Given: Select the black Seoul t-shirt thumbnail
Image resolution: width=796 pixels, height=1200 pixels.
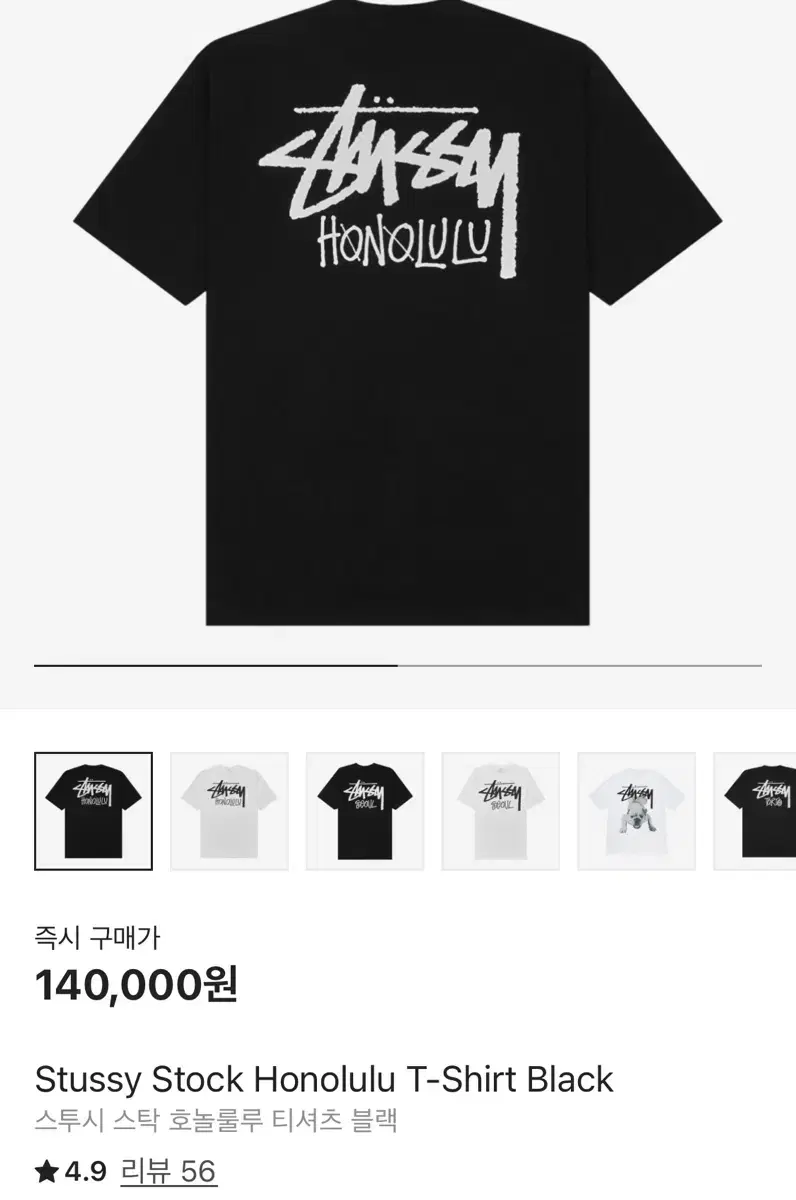Looking at the screenshot, I should (363, 811).
